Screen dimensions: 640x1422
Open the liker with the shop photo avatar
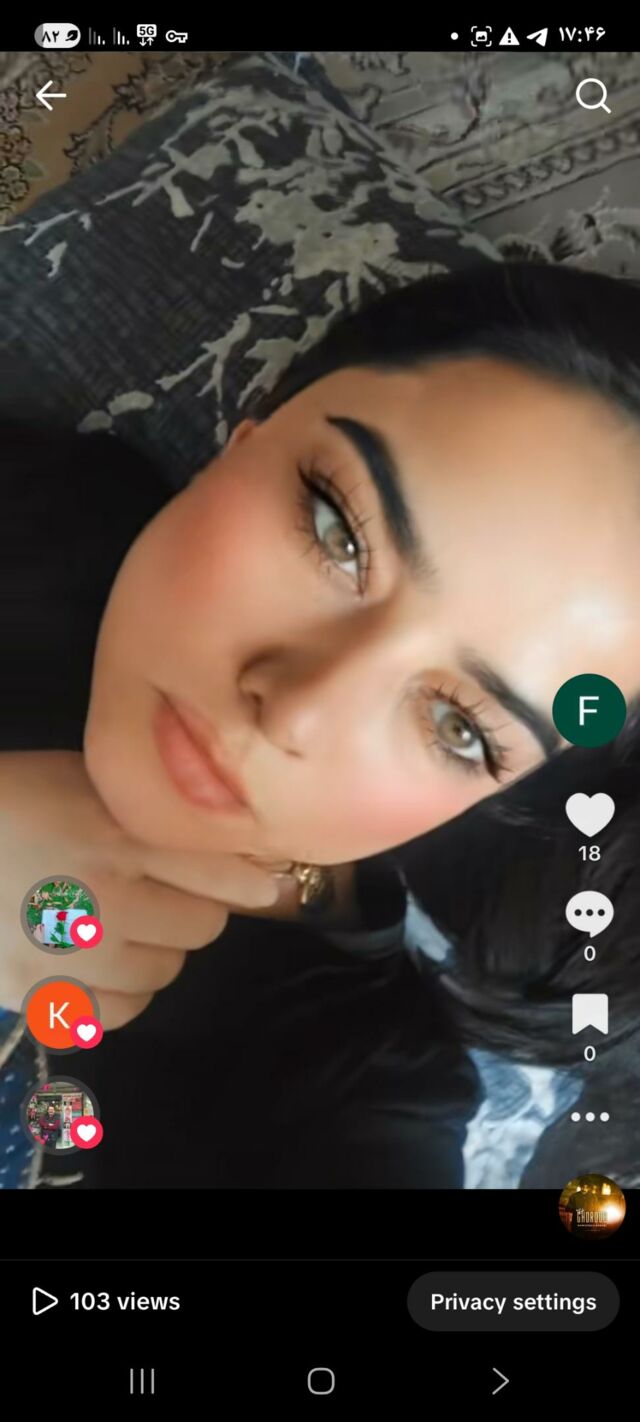pyautogui.click(x=60, y=1115)
